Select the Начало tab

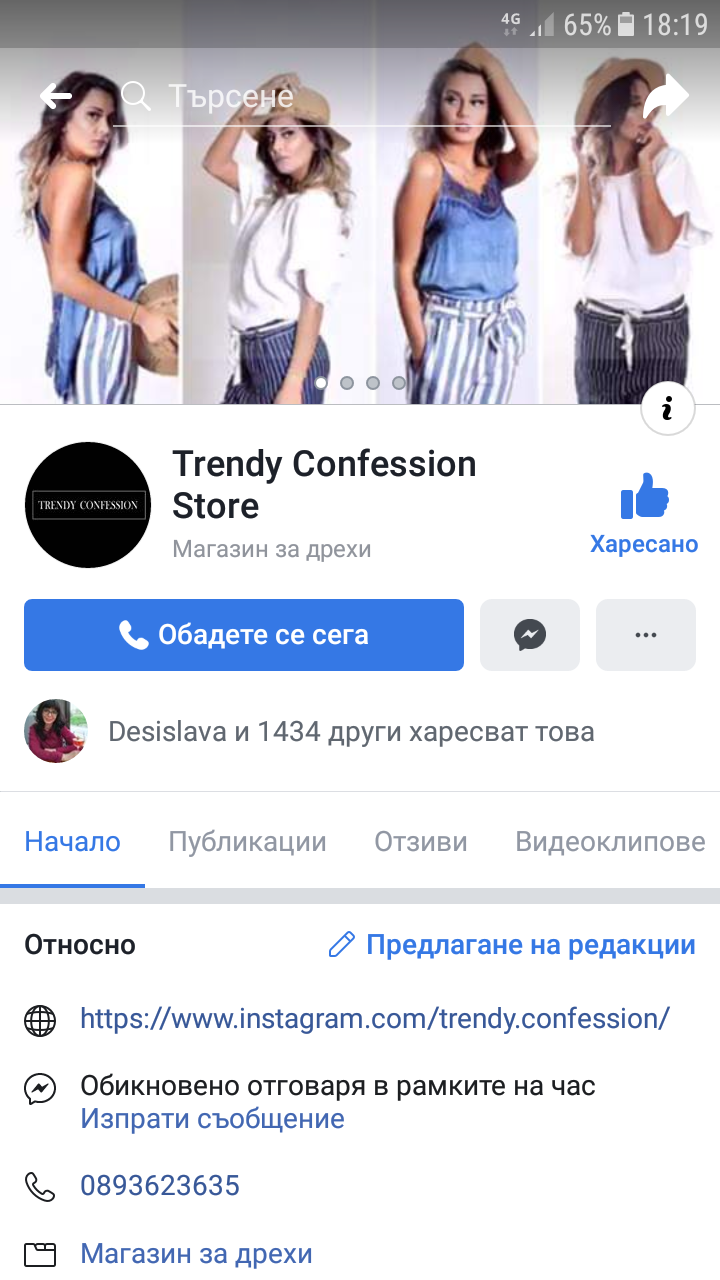tap(72, 842)
